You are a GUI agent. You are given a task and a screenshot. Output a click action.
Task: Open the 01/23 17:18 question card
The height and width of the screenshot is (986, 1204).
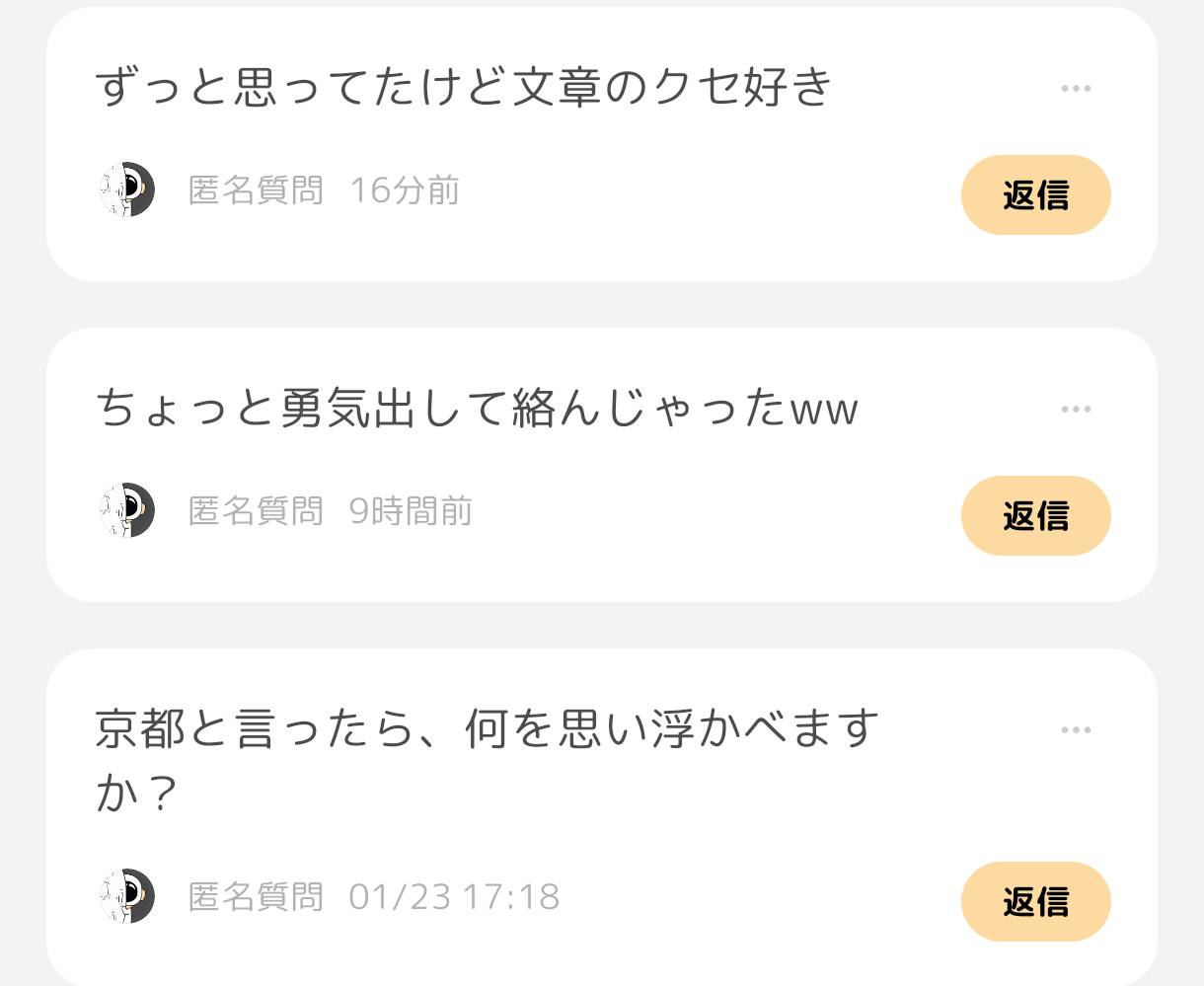pos(486,760)
